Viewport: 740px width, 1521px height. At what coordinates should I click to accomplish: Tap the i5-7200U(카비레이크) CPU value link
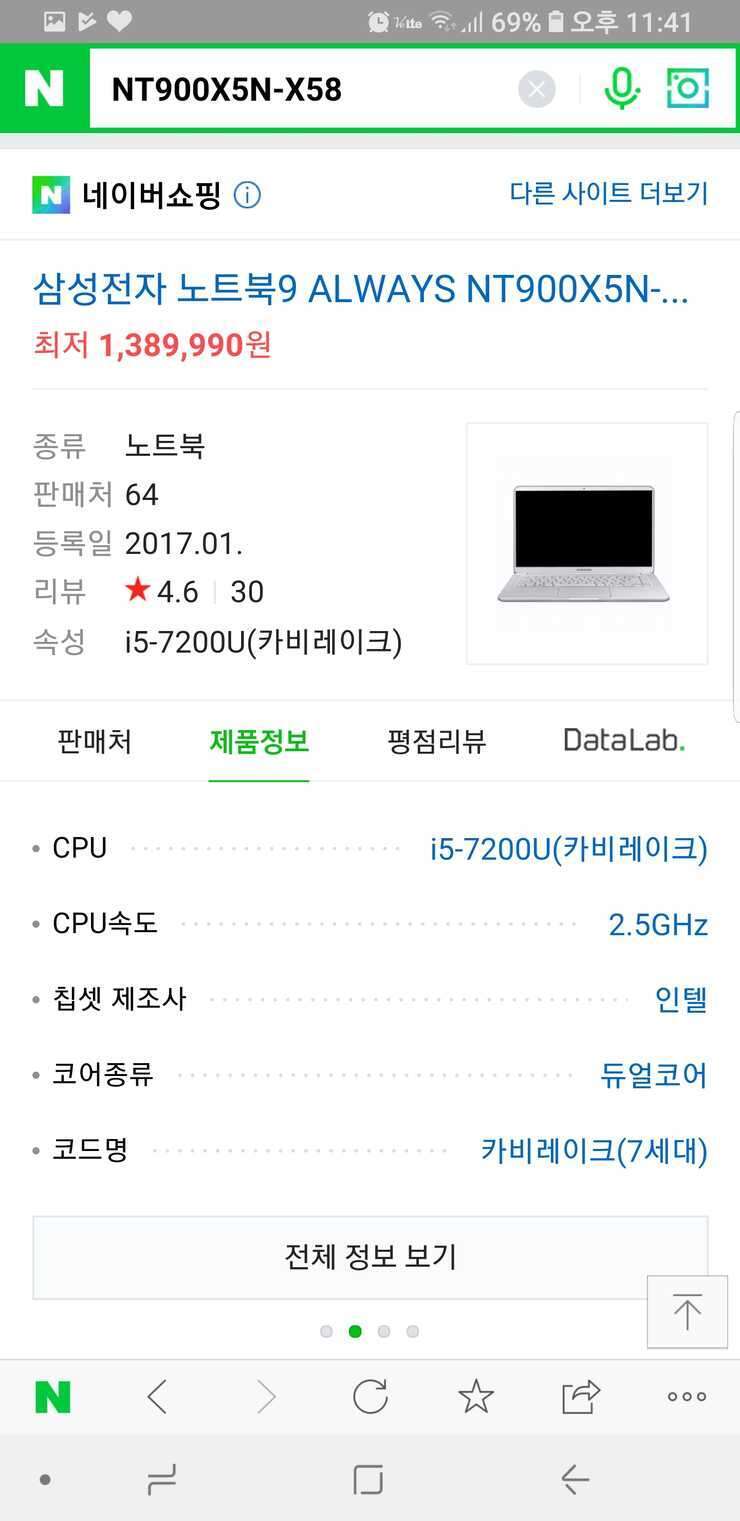pyautogui.click(x=569, y=849)
